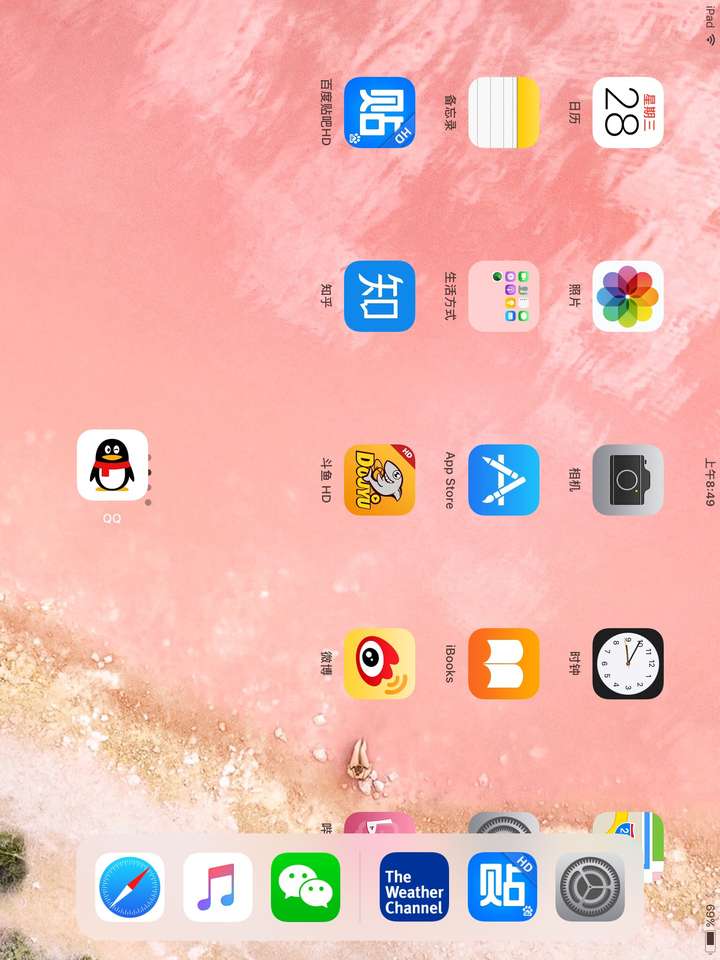Open the 日历 calendar app
The width and height of the screenshot is (720, 960).
click(628, 112)
